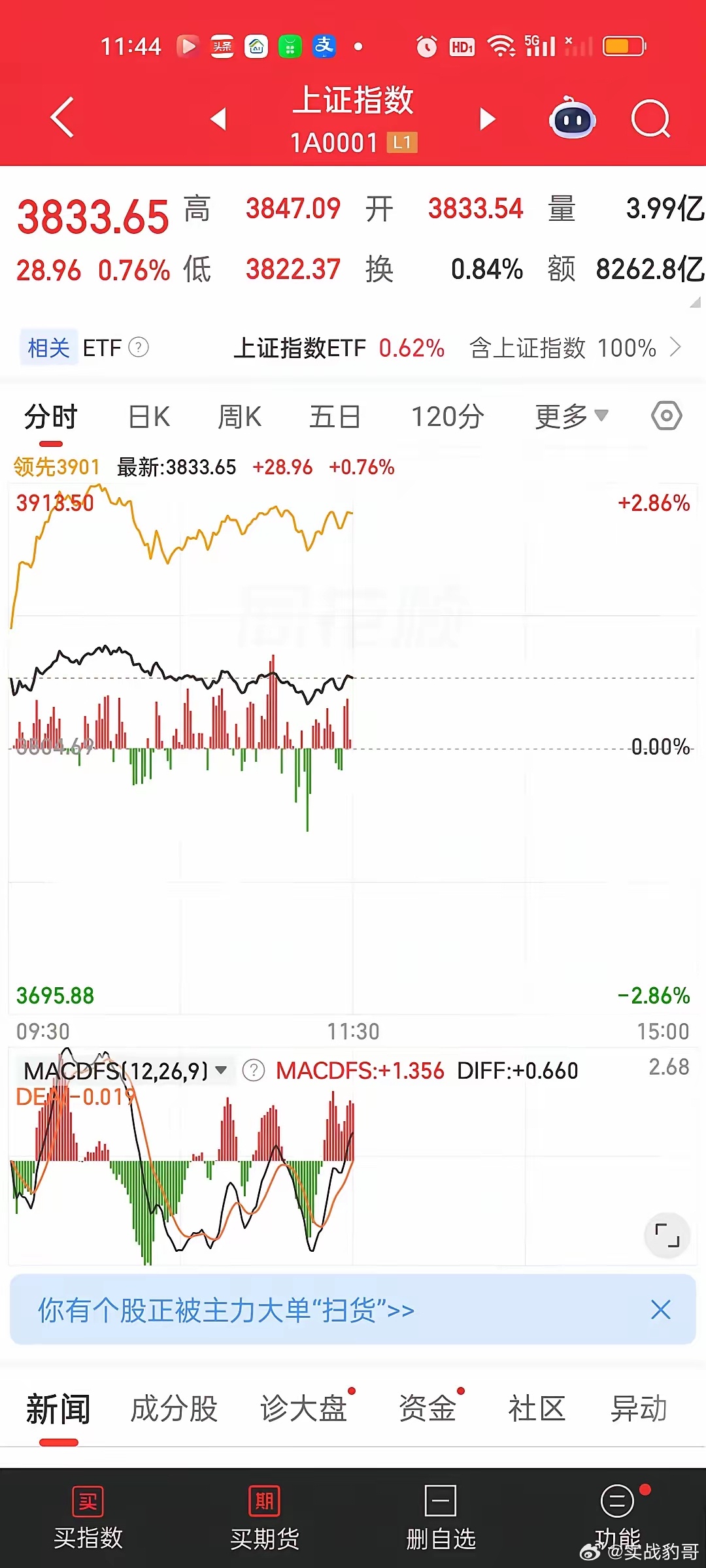Expand the 更多 chart period dropdown
The image size is (706, 1568).
pos(572,417)
